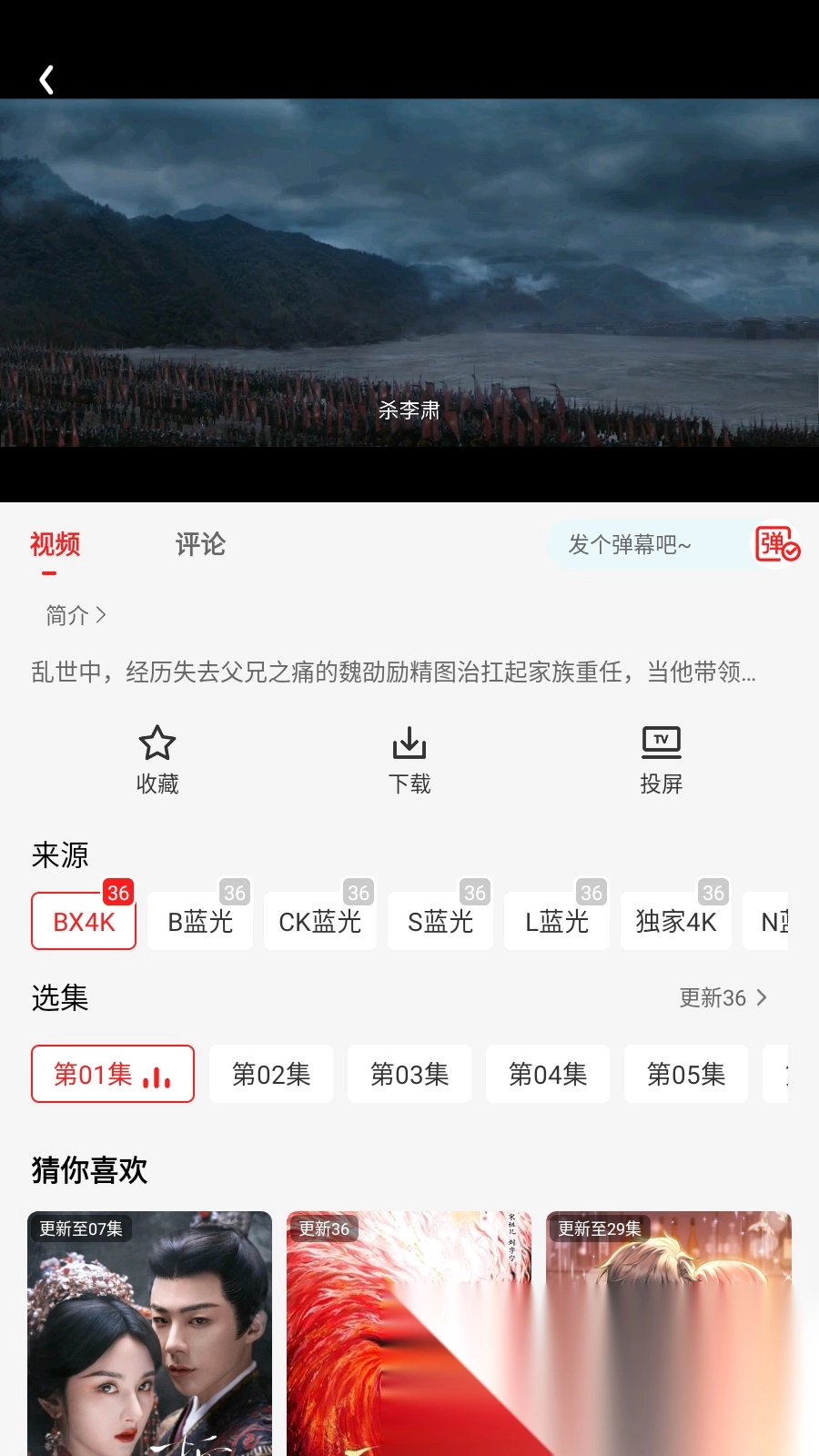
Task: Choose the S蓝光 source option
Action: [440, 921]
